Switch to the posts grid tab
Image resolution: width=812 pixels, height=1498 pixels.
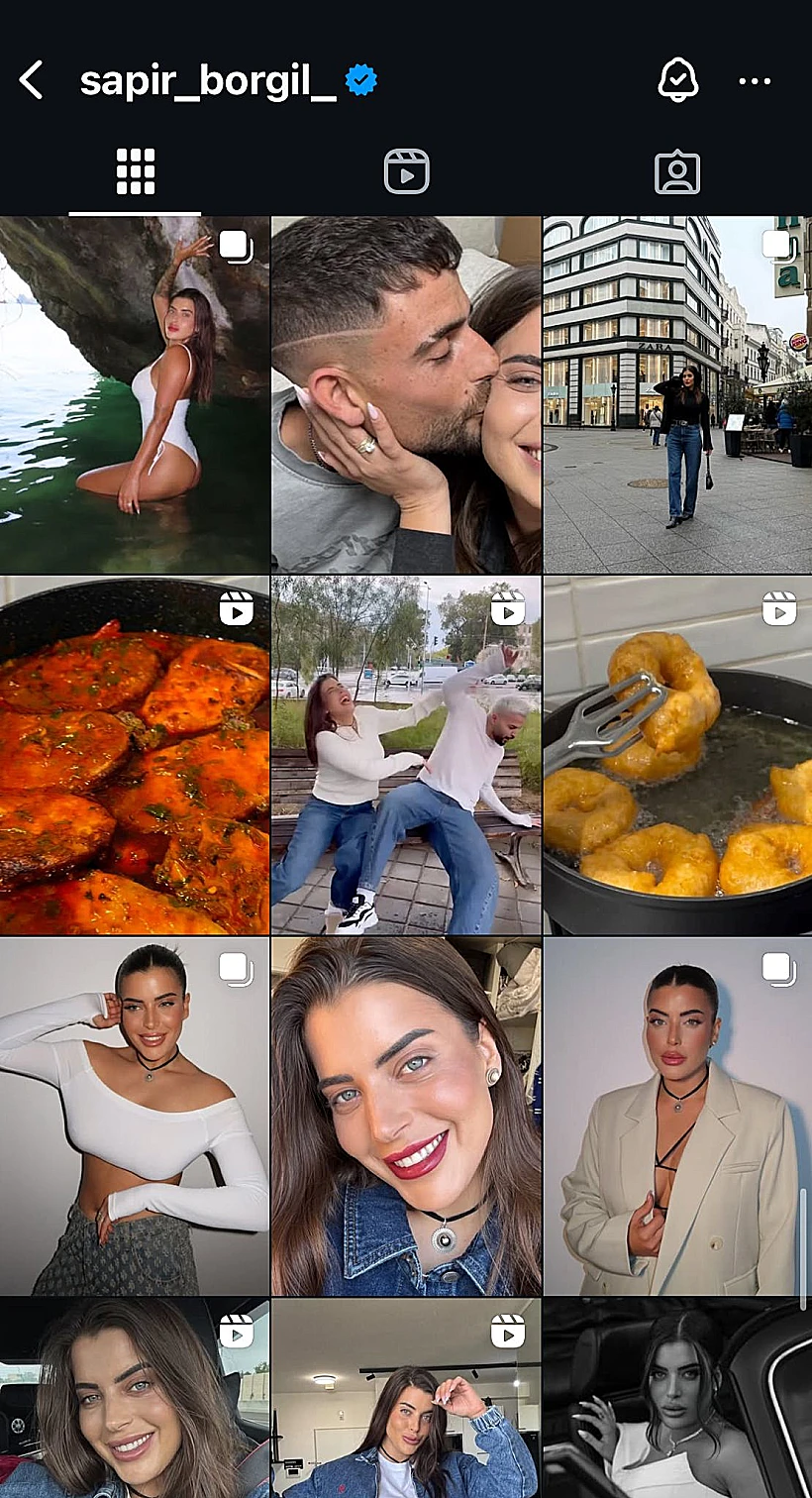(135, 172)
